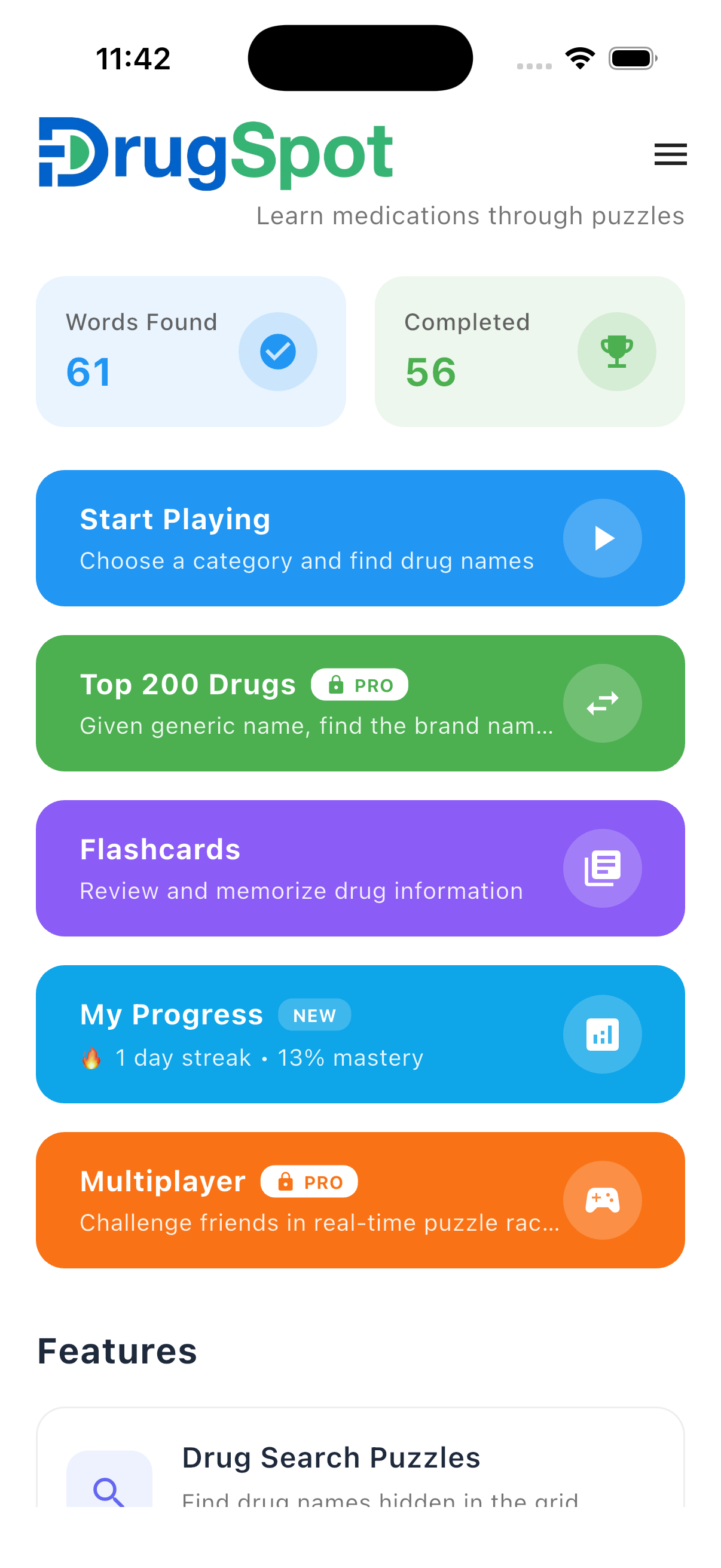Image resolution: width=721 pixels, height=1568 pixels.
Task: Tap the NEW badge on My Progress
Action: pos(314,1015)
